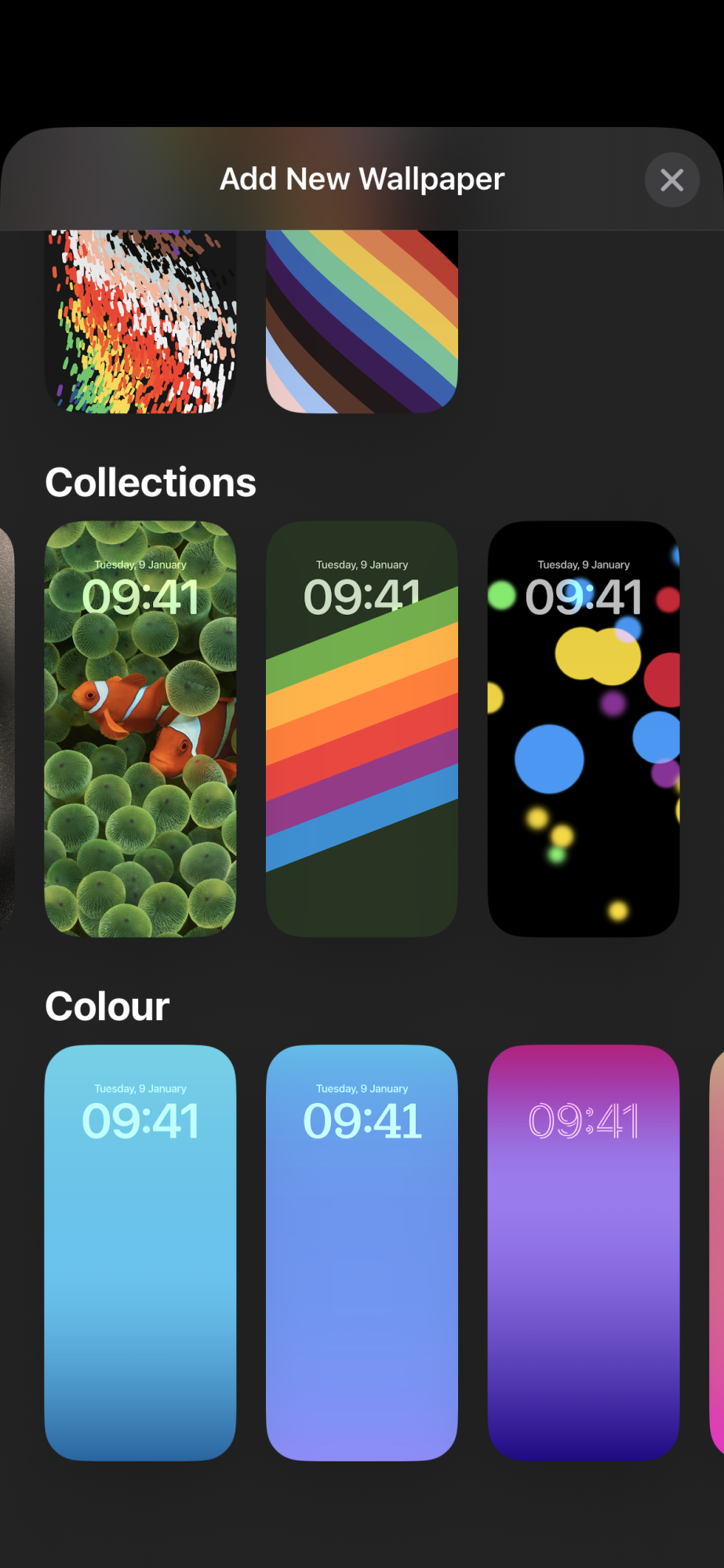Select the blue-to-lavender gradient colour wallpaper

coord(362,1252)
